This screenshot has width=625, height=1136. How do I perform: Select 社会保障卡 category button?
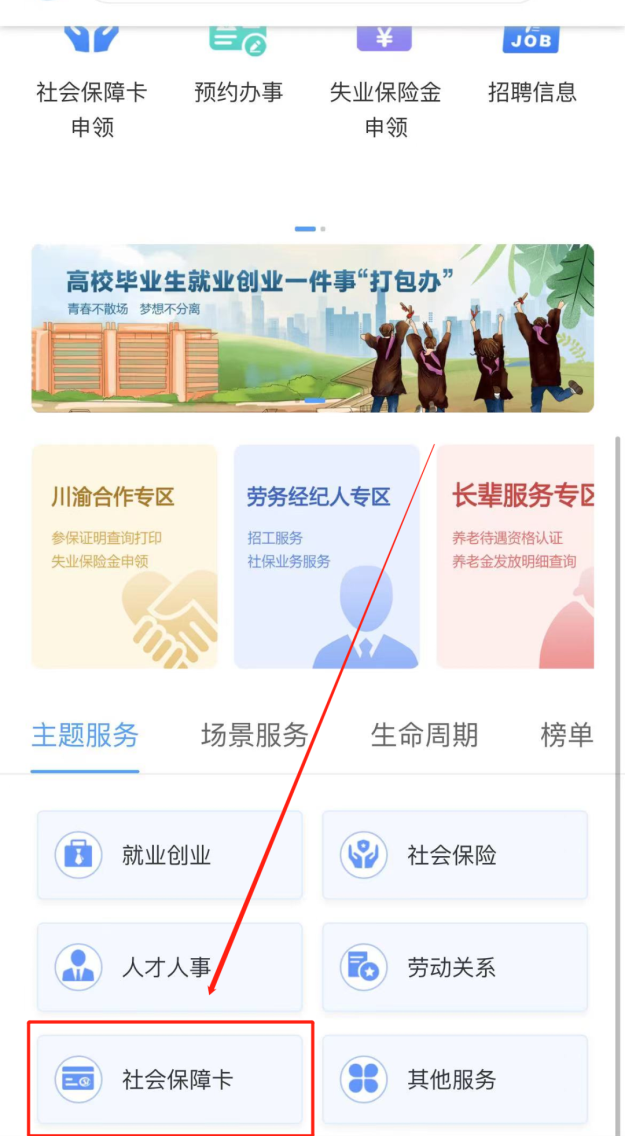tap(169, 1080)
